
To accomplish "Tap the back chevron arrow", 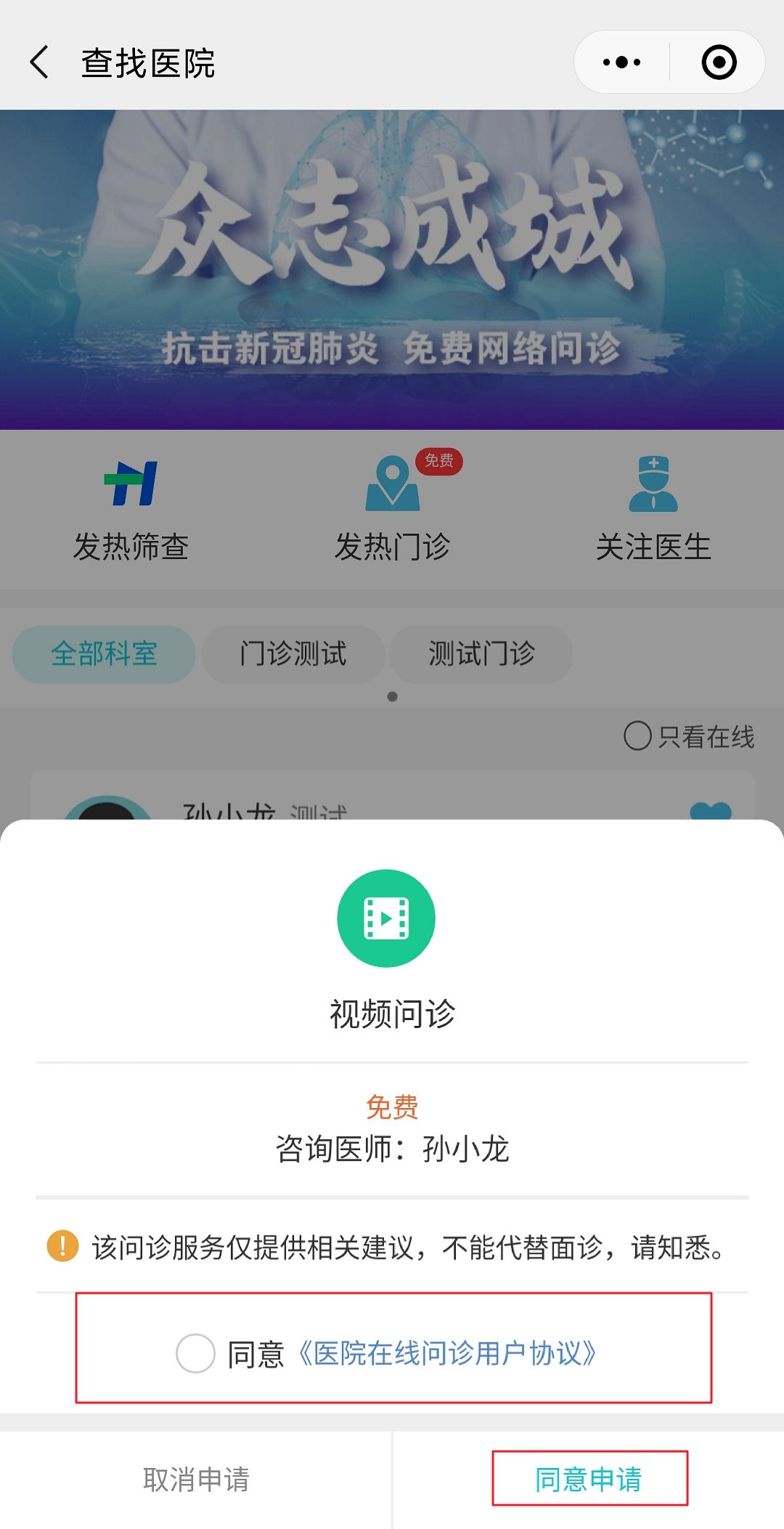I will (x=37, y=62).
